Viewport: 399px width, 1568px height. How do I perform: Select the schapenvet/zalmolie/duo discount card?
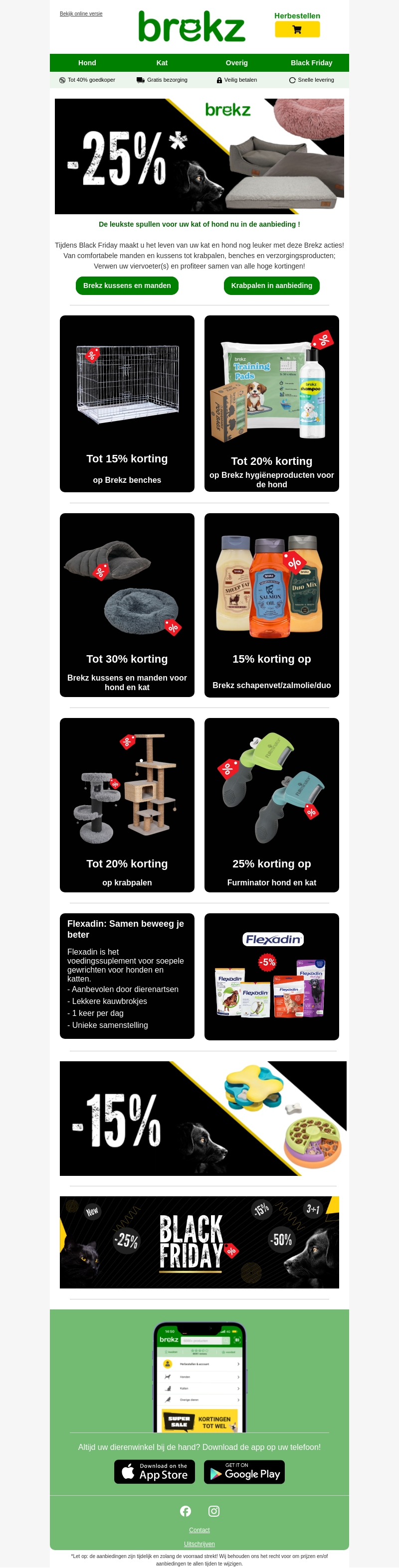tap(272, 604)
